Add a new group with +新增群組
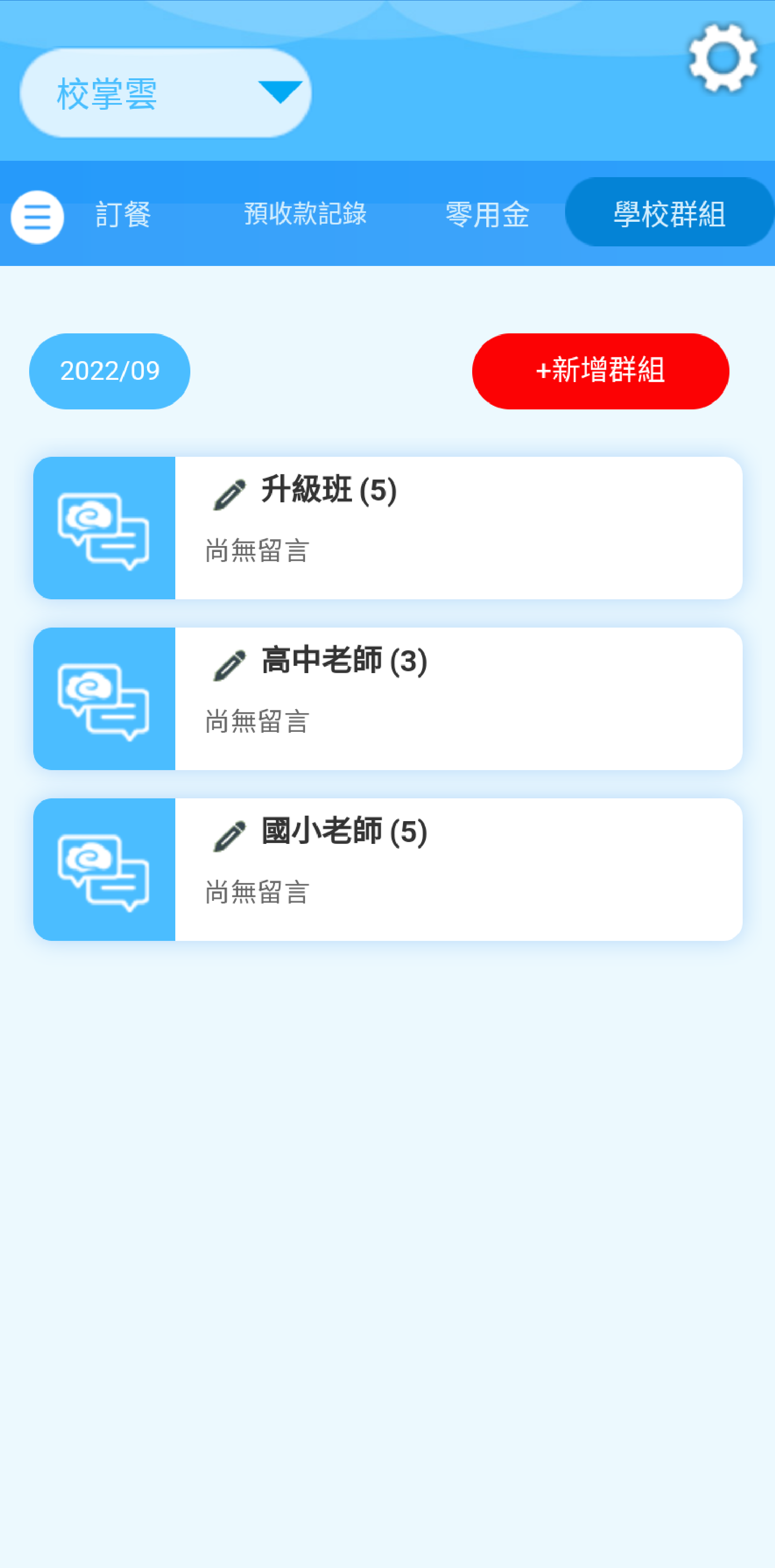The image size is (775, 1568). tap(600, 371)
